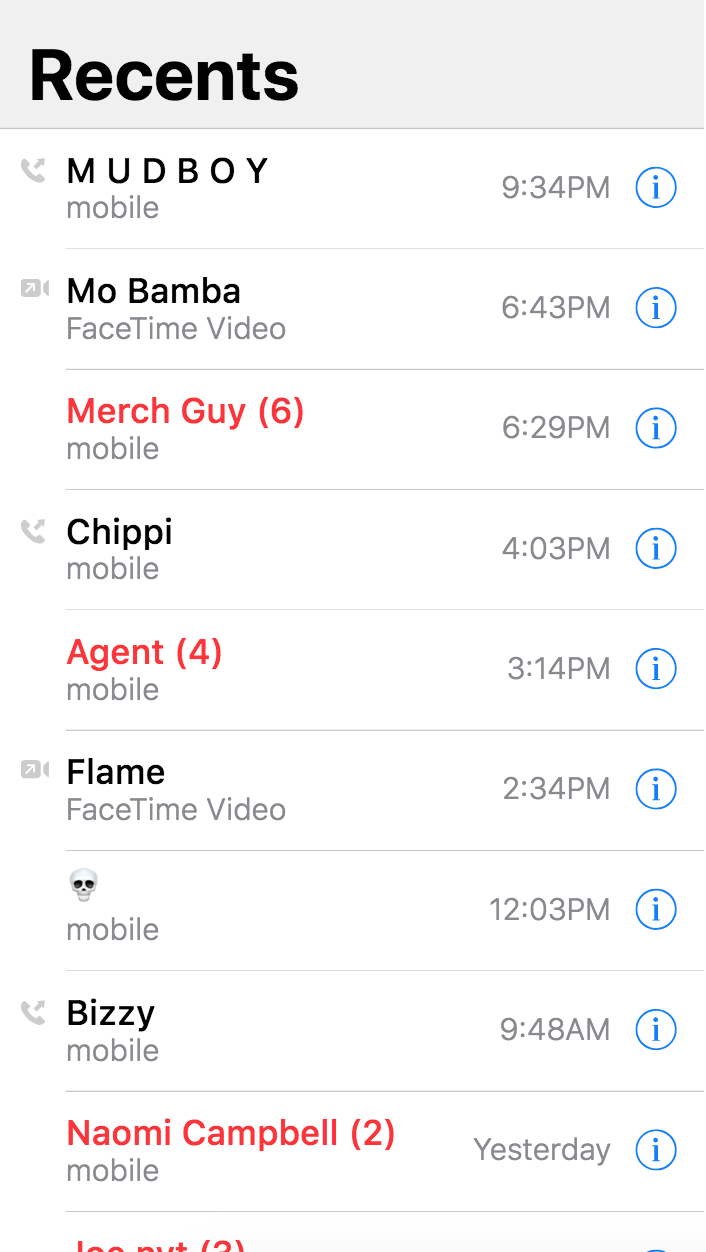The width and height of the screenshot is (706, 1252).
Task: Open Agent's info details
Action: pyautogui.click(x=656, y=668)
